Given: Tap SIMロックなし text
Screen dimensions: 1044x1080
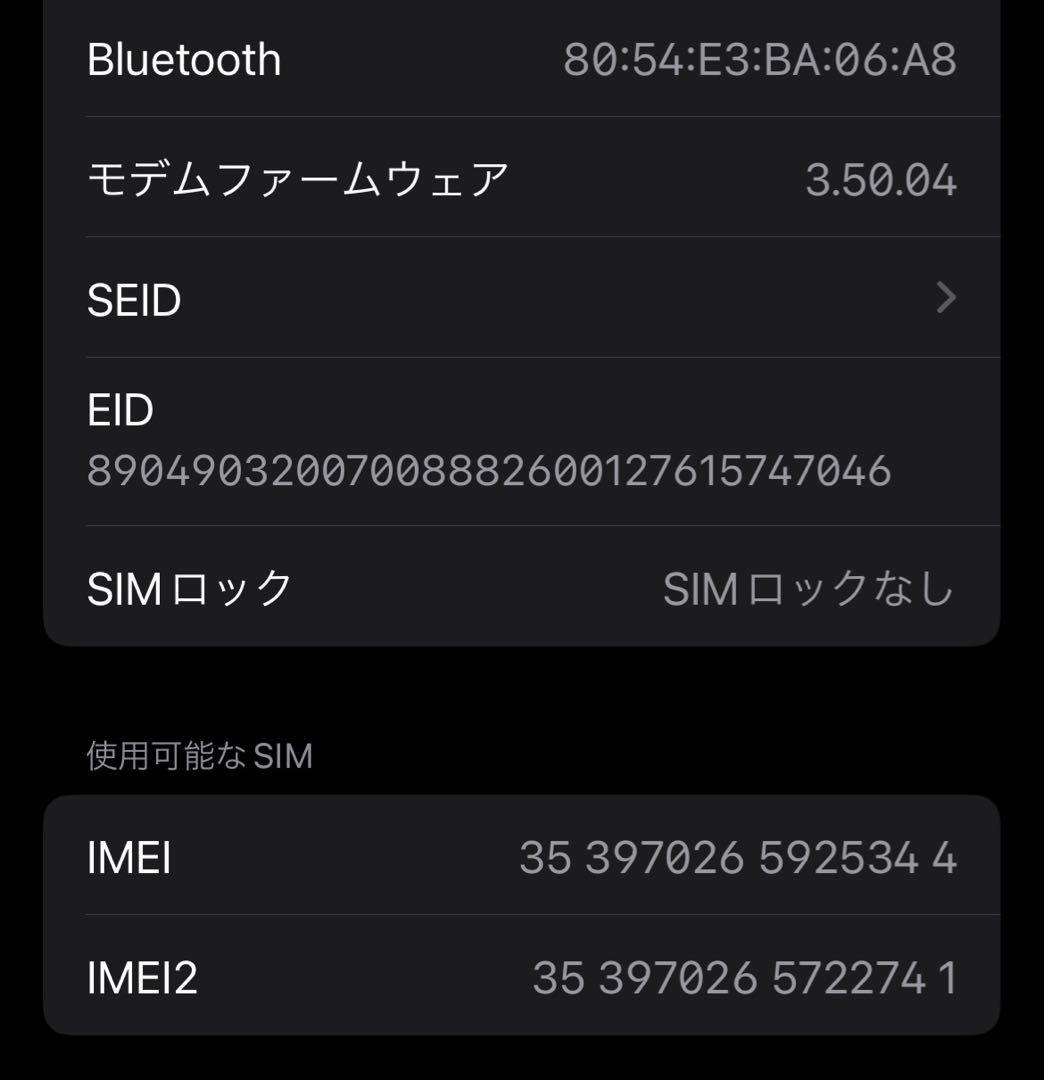Looking at the screenshot, I should (x=810, y=590).
